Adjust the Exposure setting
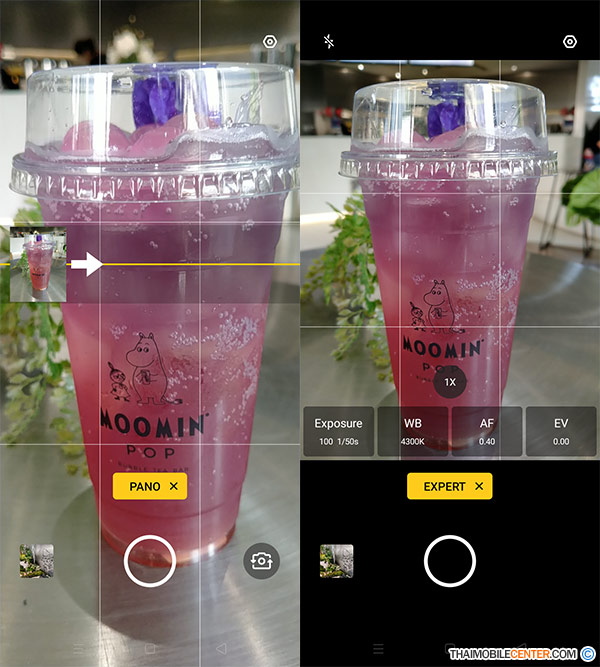The height and width of the screenshot is (667, 600). point(338,431)
